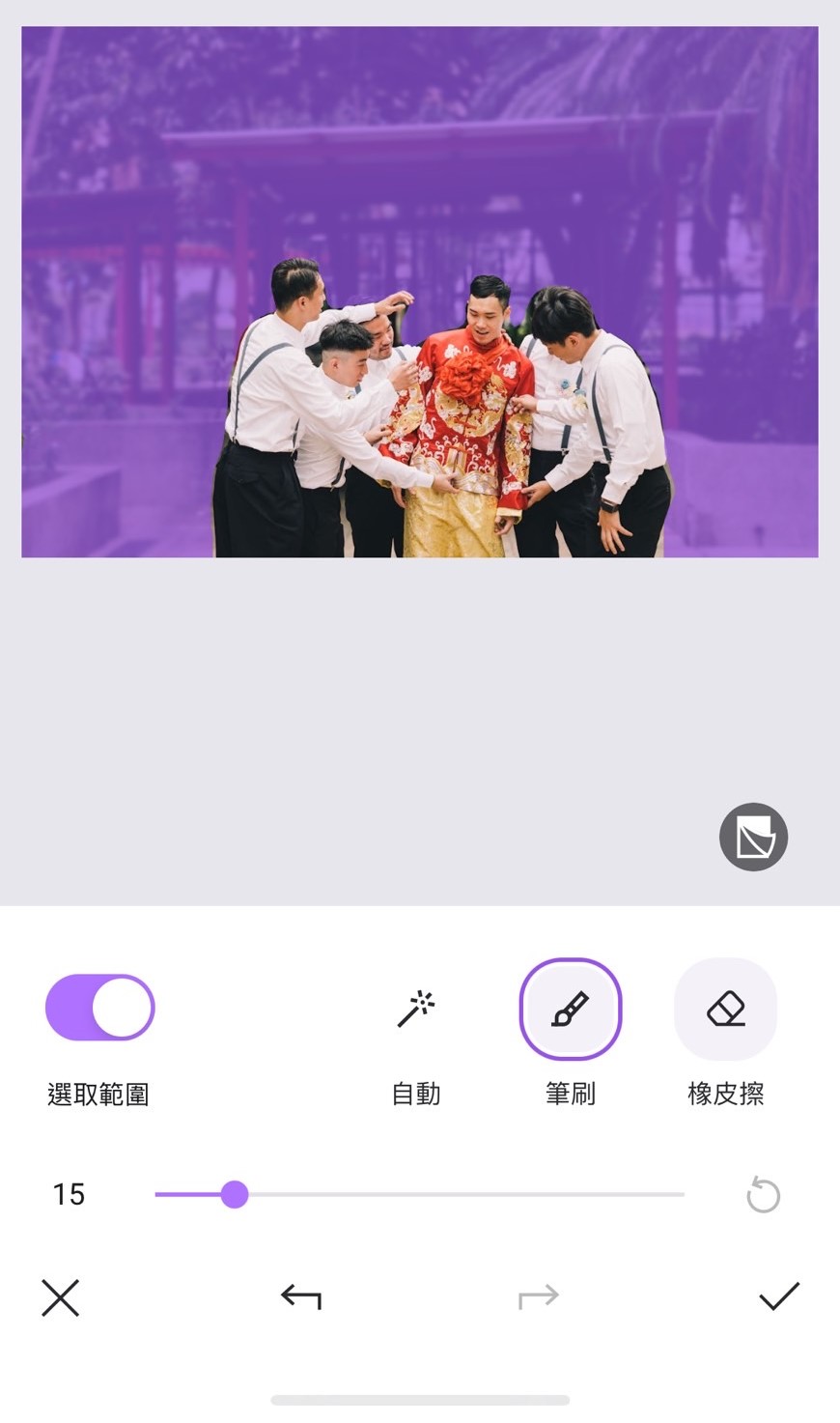Viewport: 840px width, 1423px height.
Task: Switch the purple 選取範圍 toggle state
Action: pyautogui.click(x=99, y=1007)
